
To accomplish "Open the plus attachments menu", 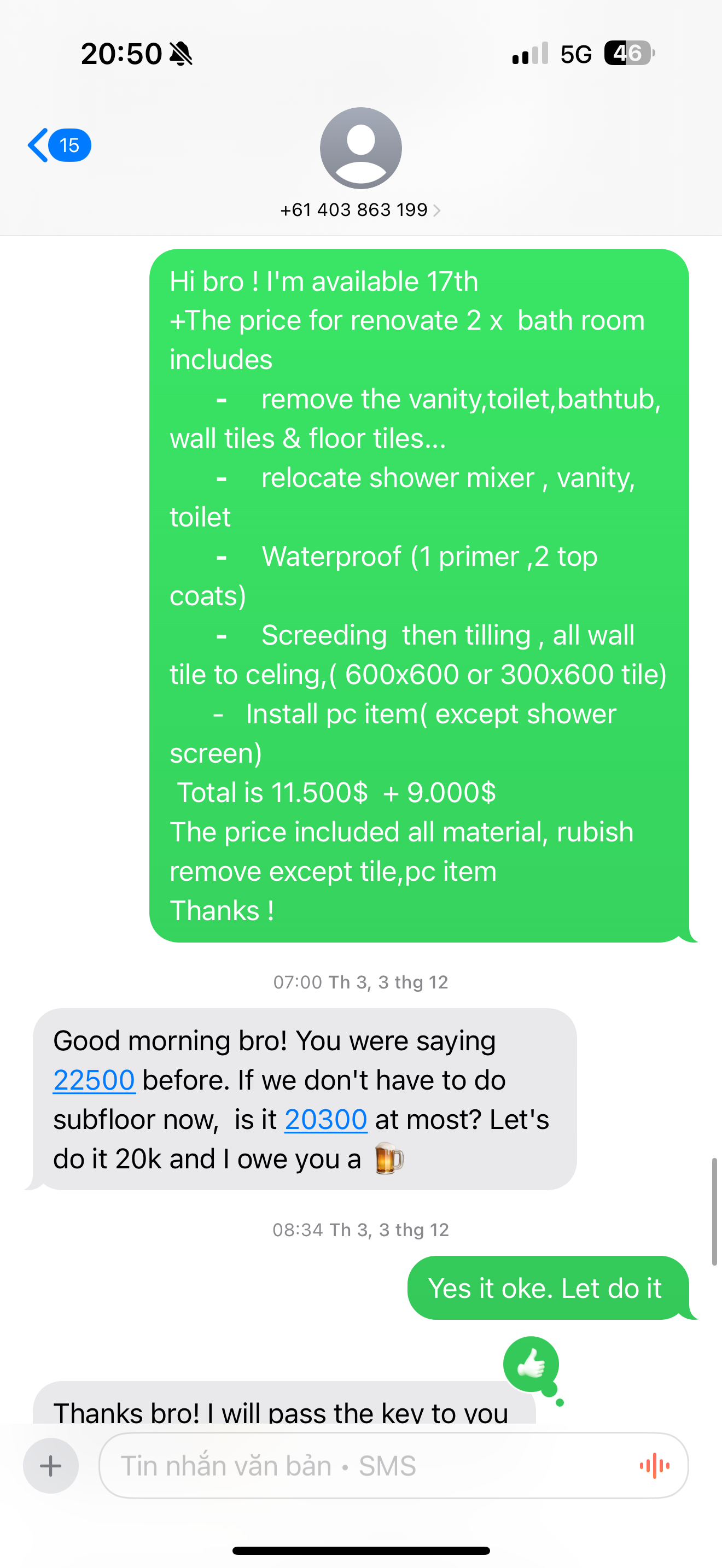I will pos(50,1466).
